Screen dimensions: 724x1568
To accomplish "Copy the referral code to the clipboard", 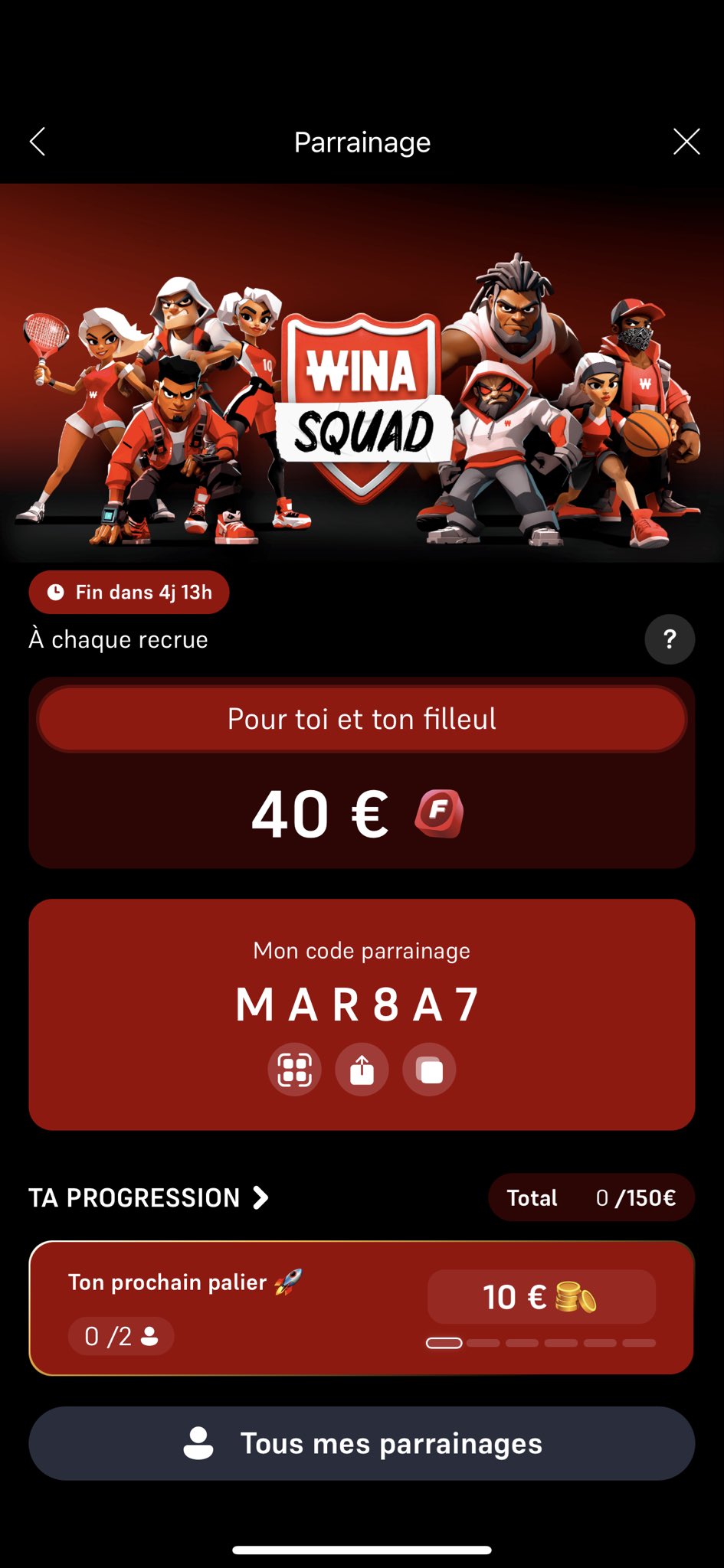I will [x=429, y=1070].
